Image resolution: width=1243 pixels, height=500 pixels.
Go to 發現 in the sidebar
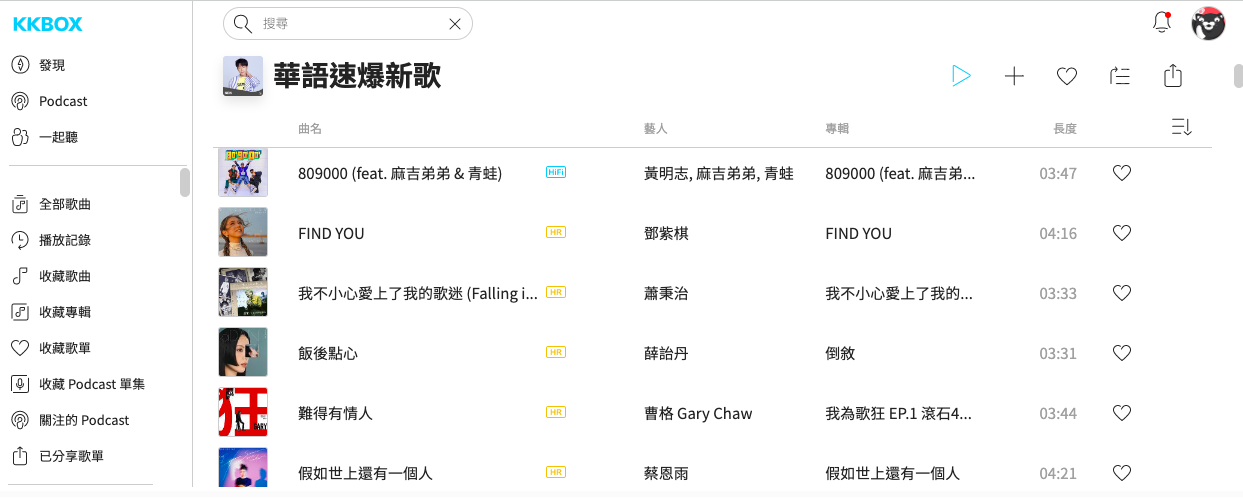(52, 65)
